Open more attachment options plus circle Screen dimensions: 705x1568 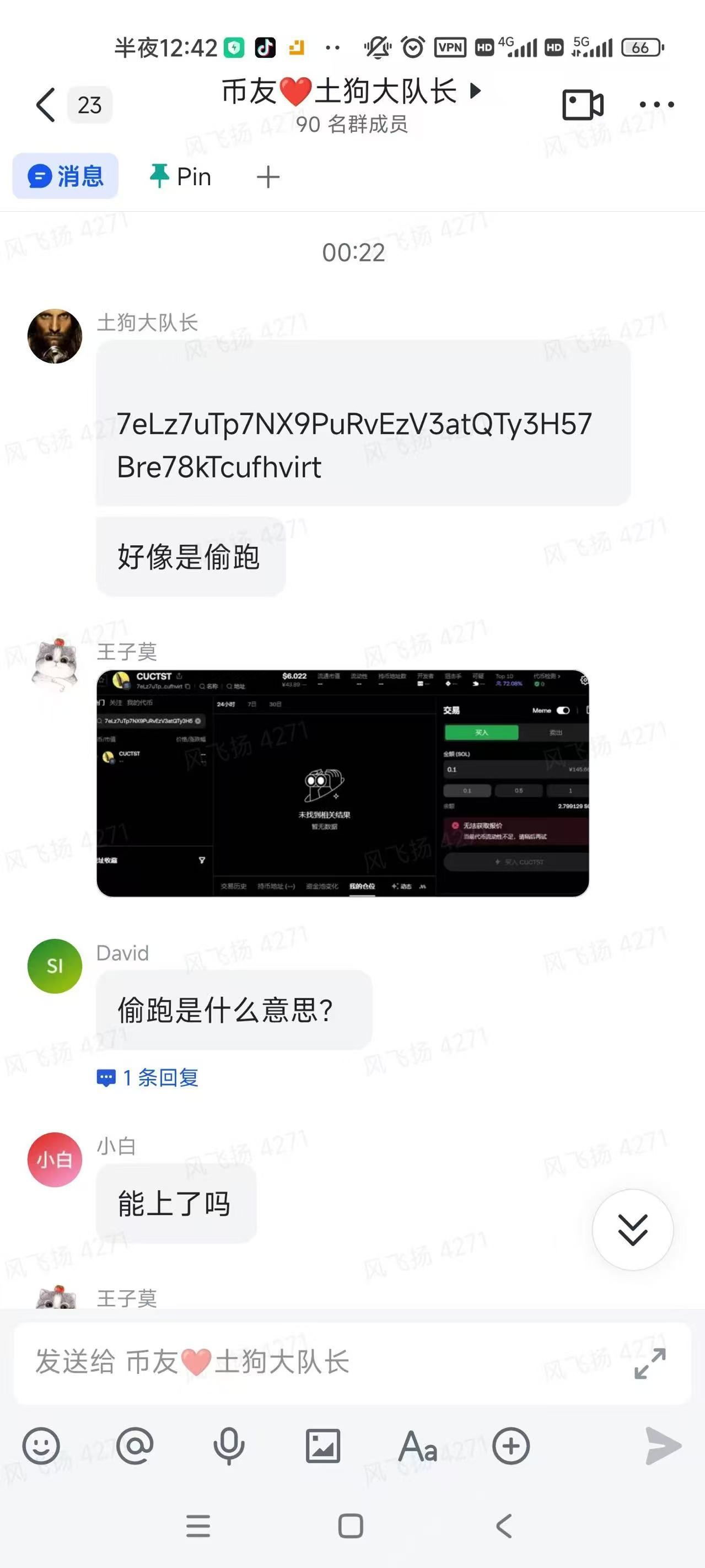[511, 1446]
